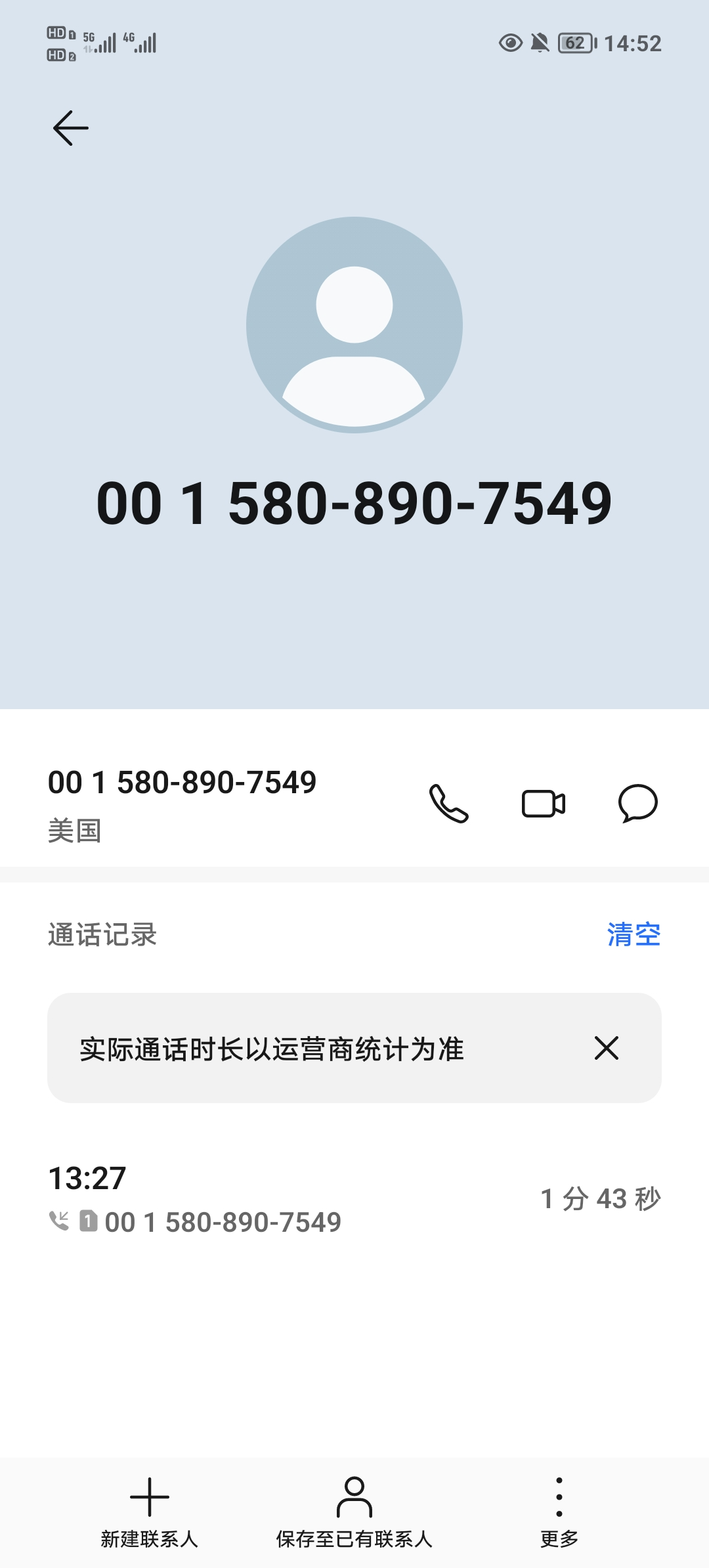Clear call history with 清空
The width and height of the screenshot is (709, 1568).
[x=634, y=934]
